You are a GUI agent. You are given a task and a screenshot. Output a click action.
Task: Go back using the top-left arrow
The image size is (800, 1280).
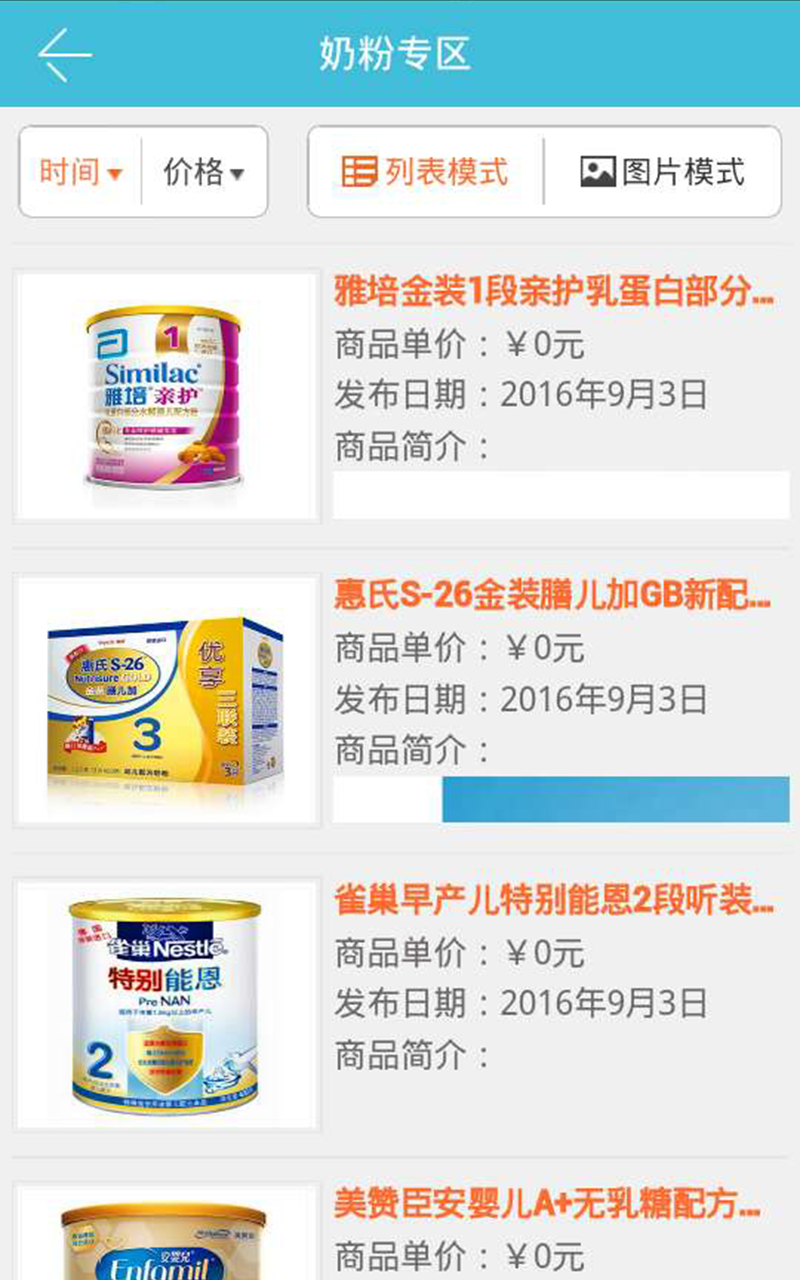(x=65, y=54)
